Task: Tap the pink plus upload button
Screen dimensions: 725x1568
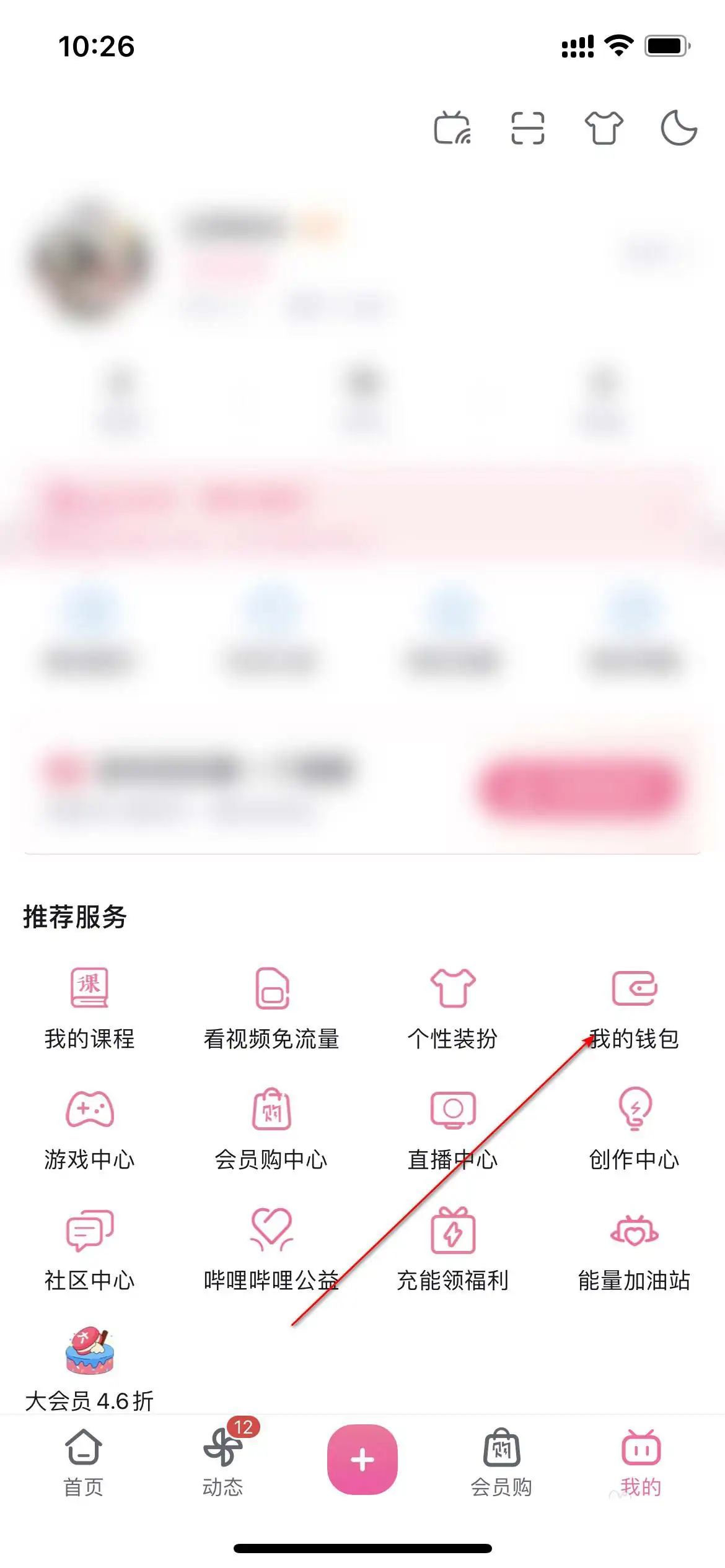Action: [x=362, y=1460]
